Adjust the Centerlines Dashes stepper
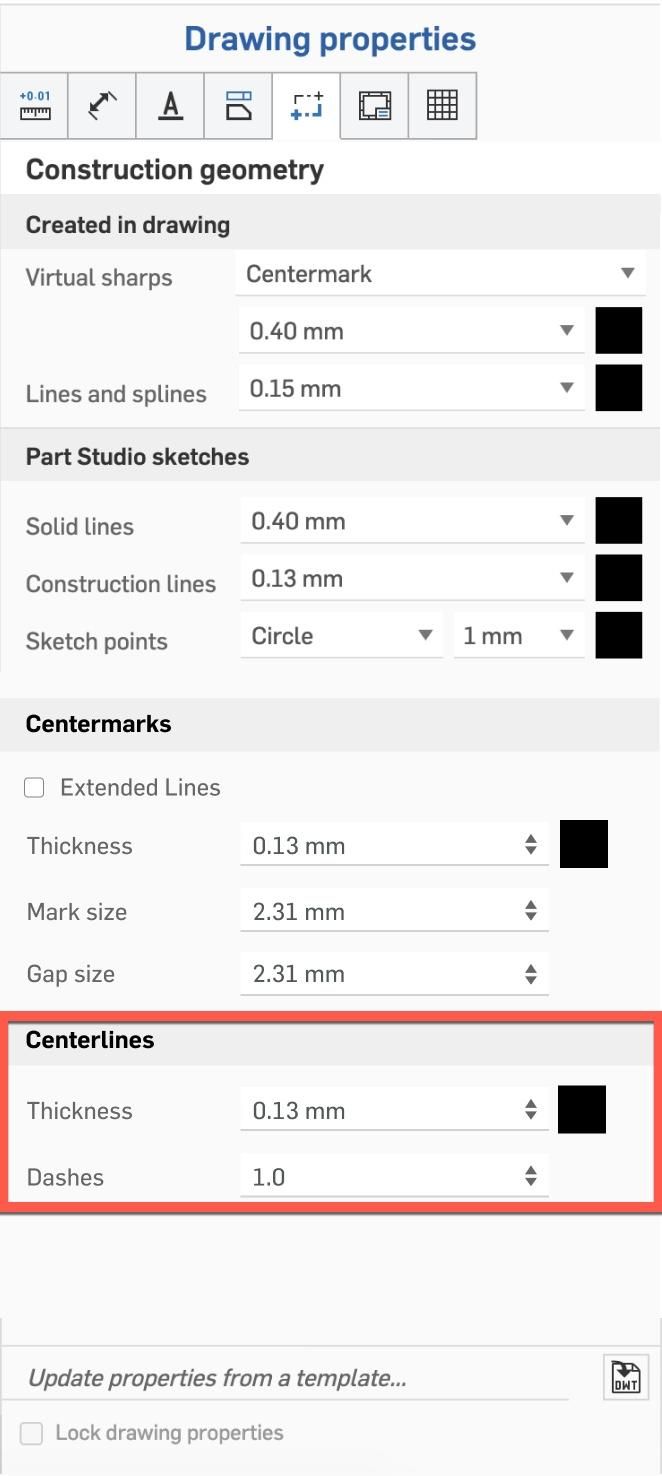Screen dimensions: 662x1476 click(531, 1177)
